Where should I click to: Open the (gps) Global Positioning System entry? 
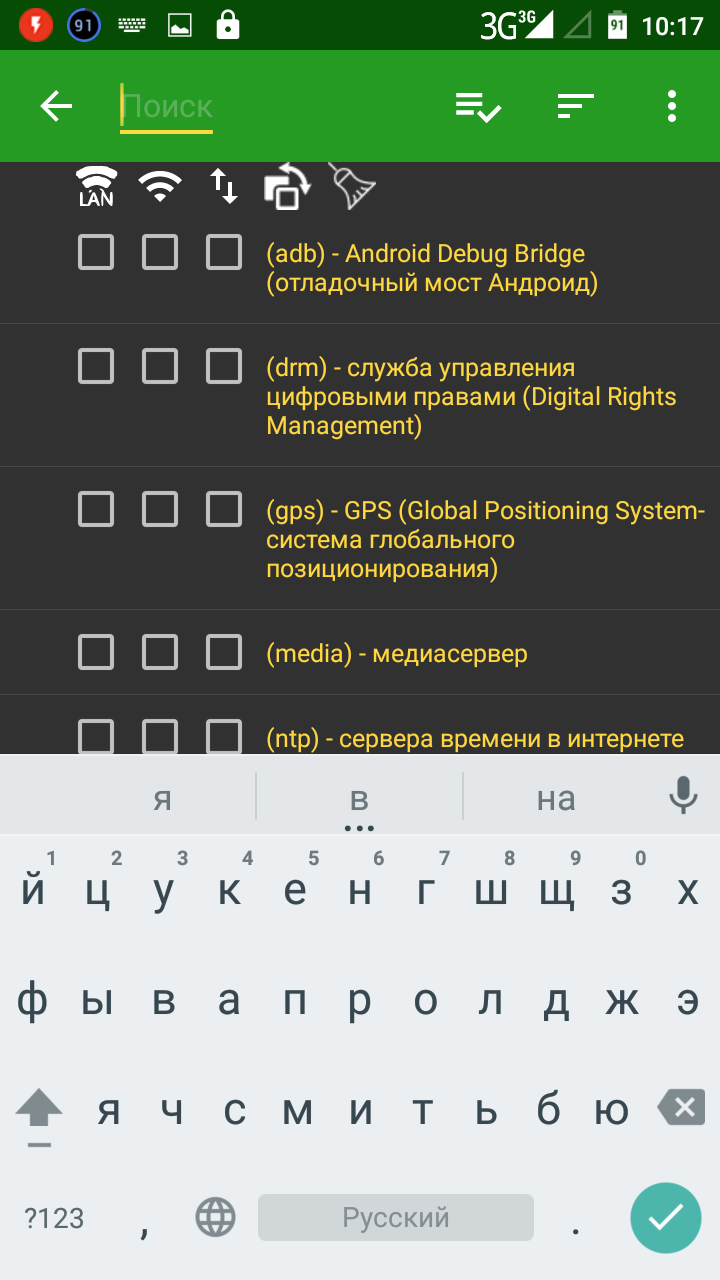pos(485,539)
